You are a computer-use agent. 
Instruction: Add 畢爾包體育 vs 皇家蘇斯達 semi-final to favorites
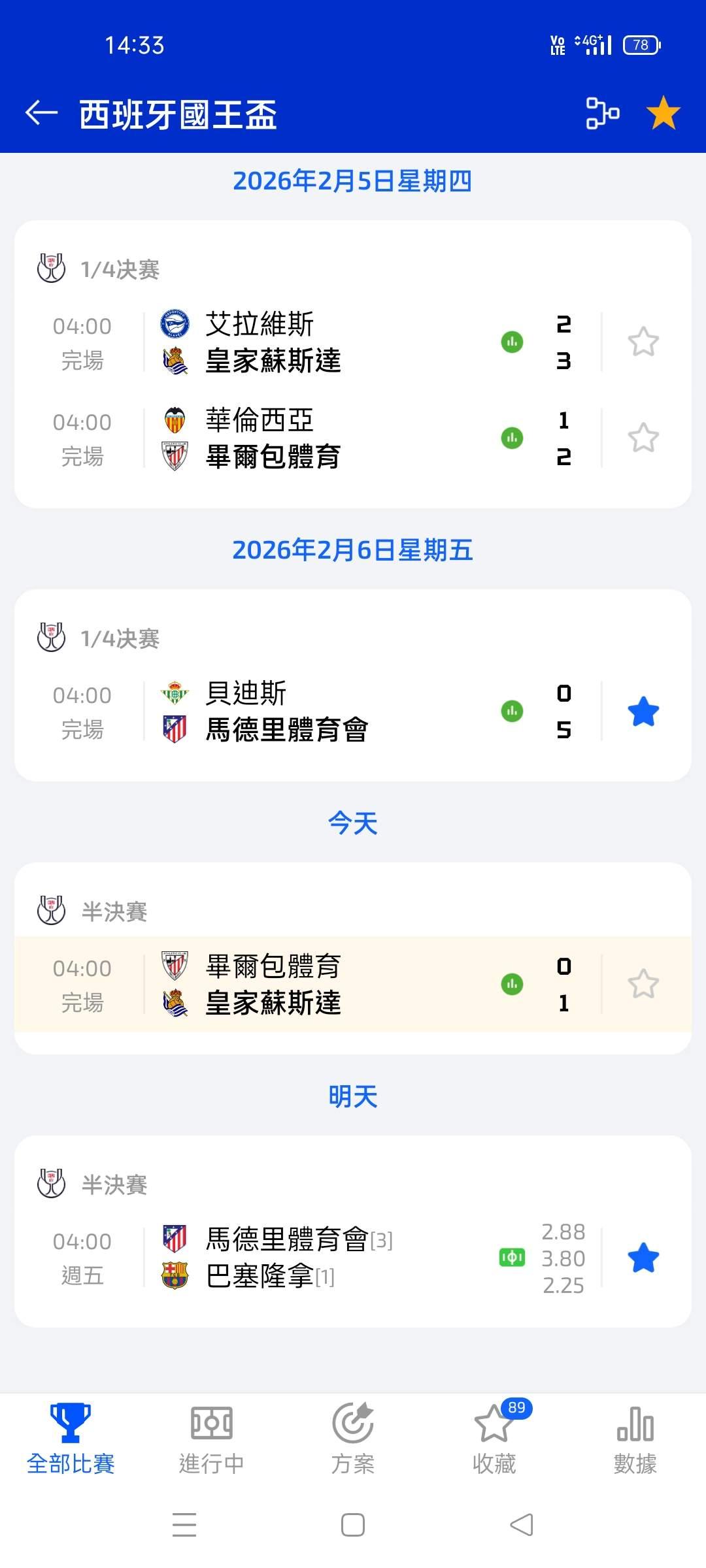[x=643, y=984]
